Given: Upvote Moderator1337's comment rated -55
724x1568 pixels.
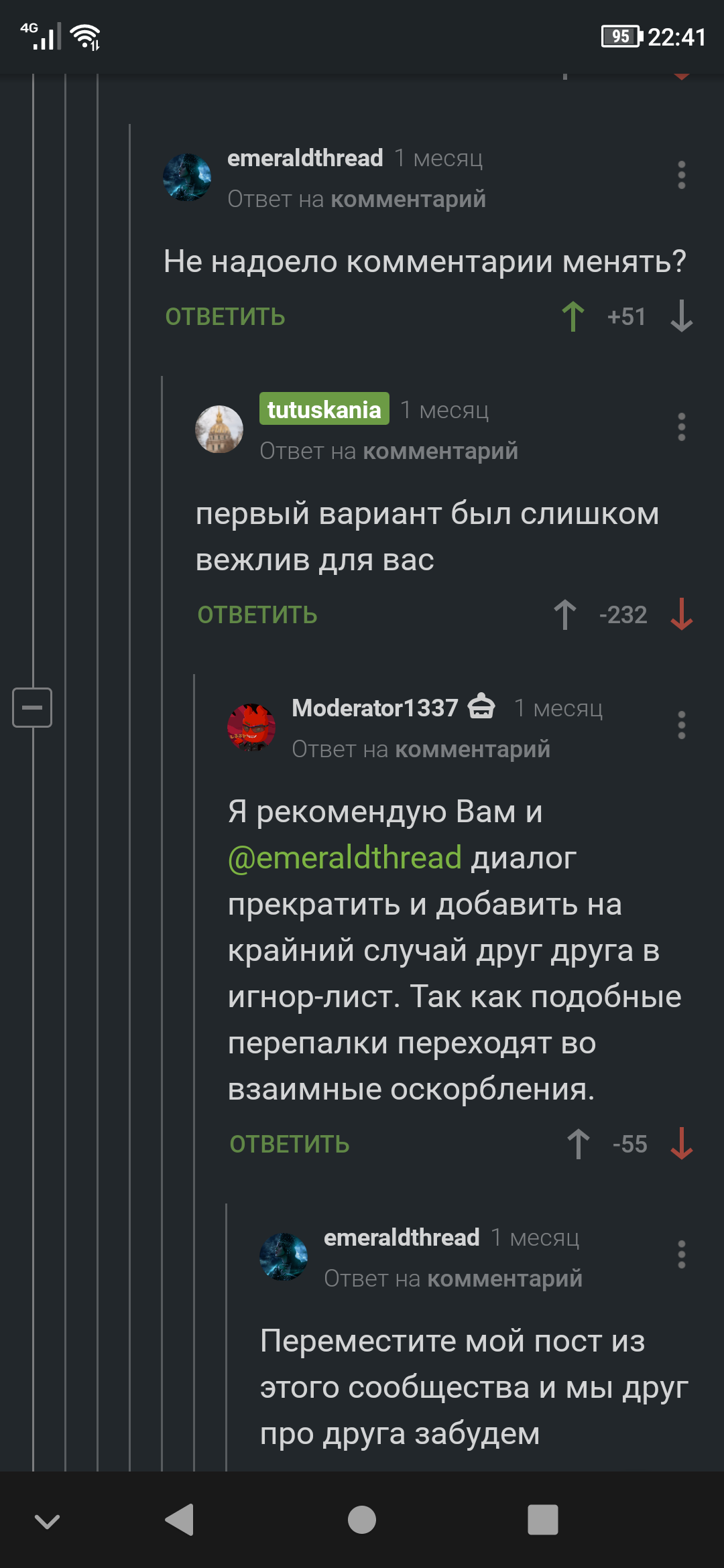Looking at the screenshot, I should tap(579, 1144).
